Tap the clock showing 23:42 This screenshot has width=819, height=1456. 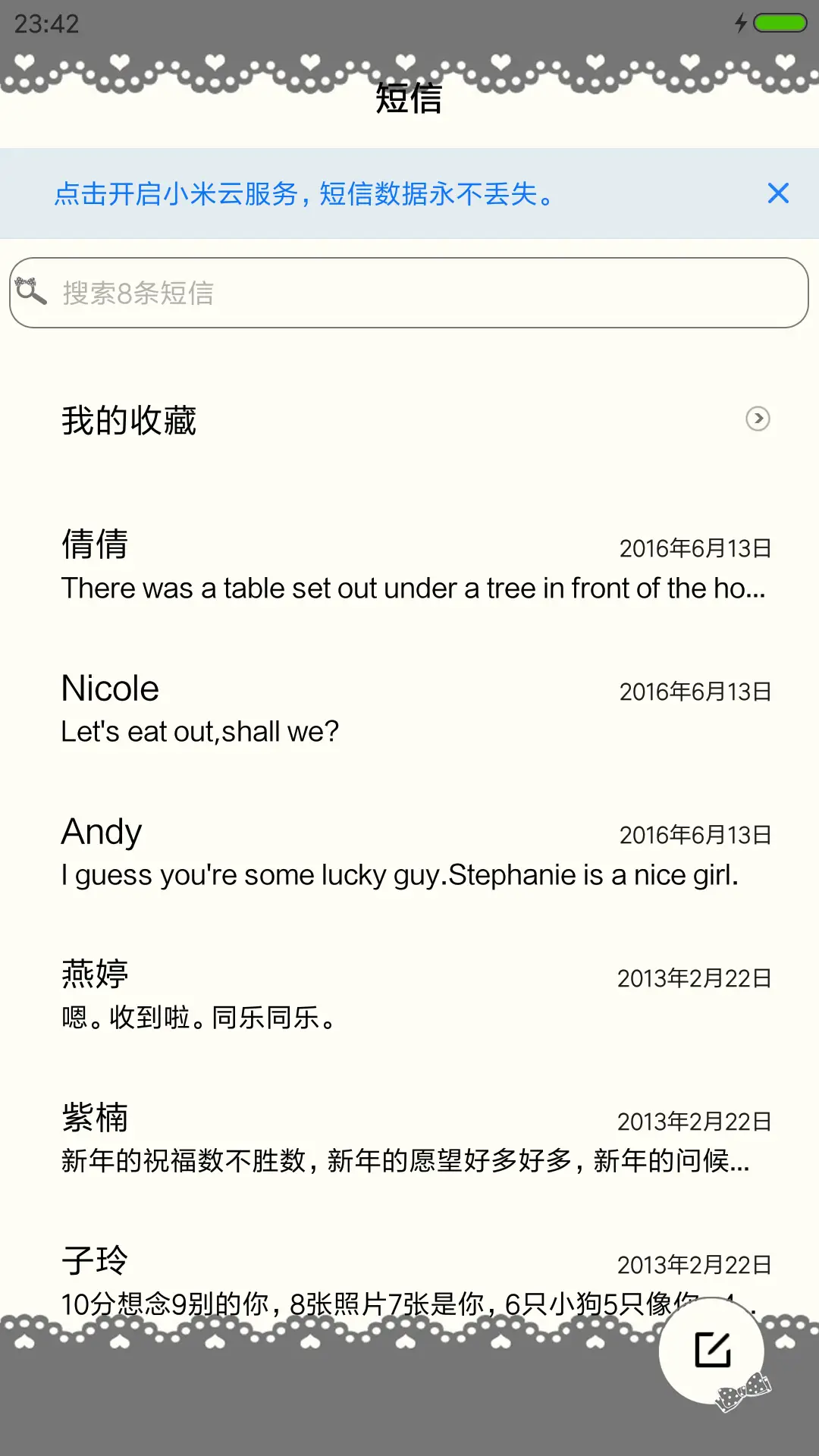point(47,25)
